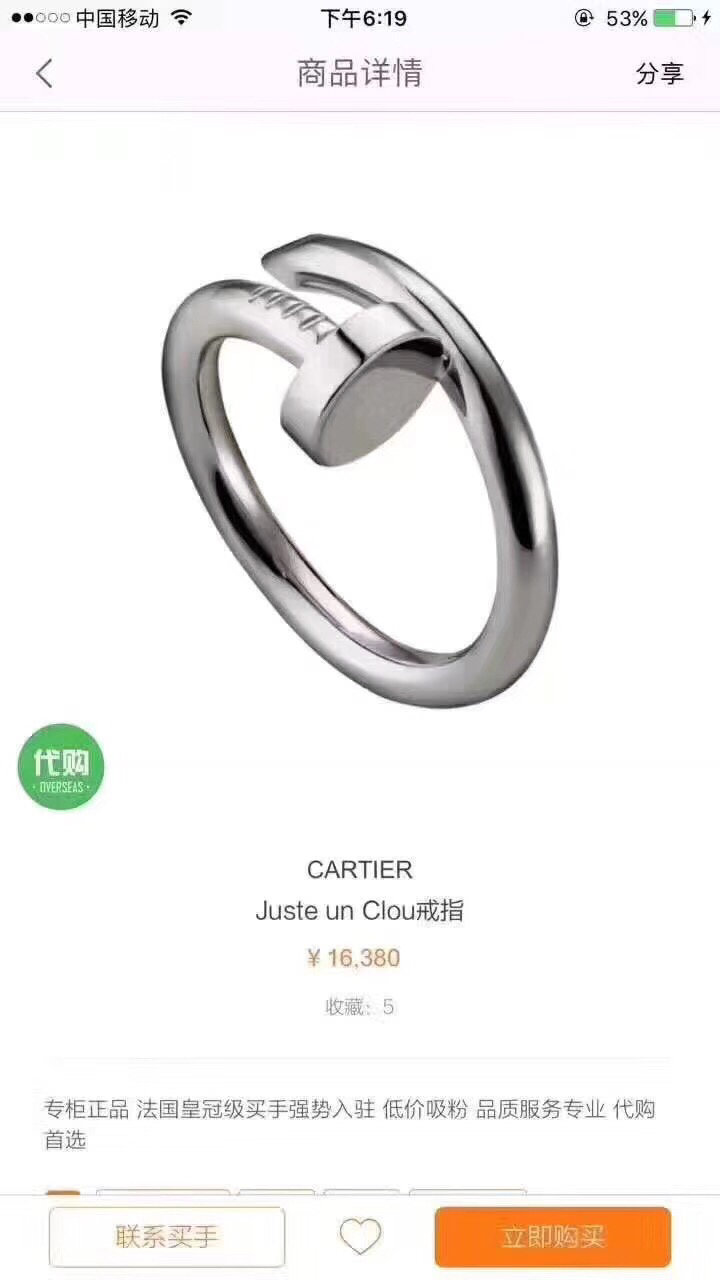Add the ring to favorites with the heart

[360, 1237]
